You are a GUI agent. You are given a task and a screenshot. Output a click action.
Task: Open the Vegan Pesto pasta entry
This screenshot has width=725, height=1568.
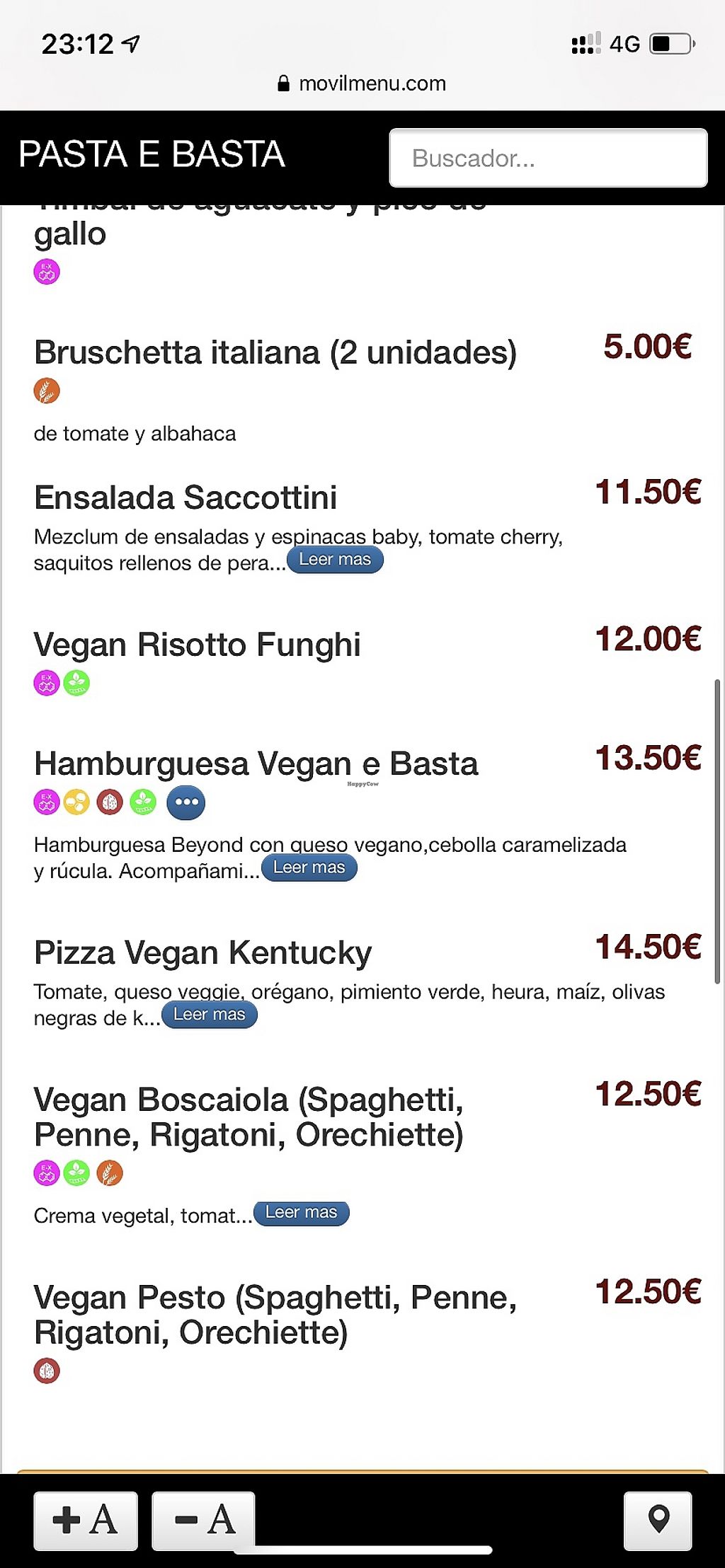tap(275, 1315)
